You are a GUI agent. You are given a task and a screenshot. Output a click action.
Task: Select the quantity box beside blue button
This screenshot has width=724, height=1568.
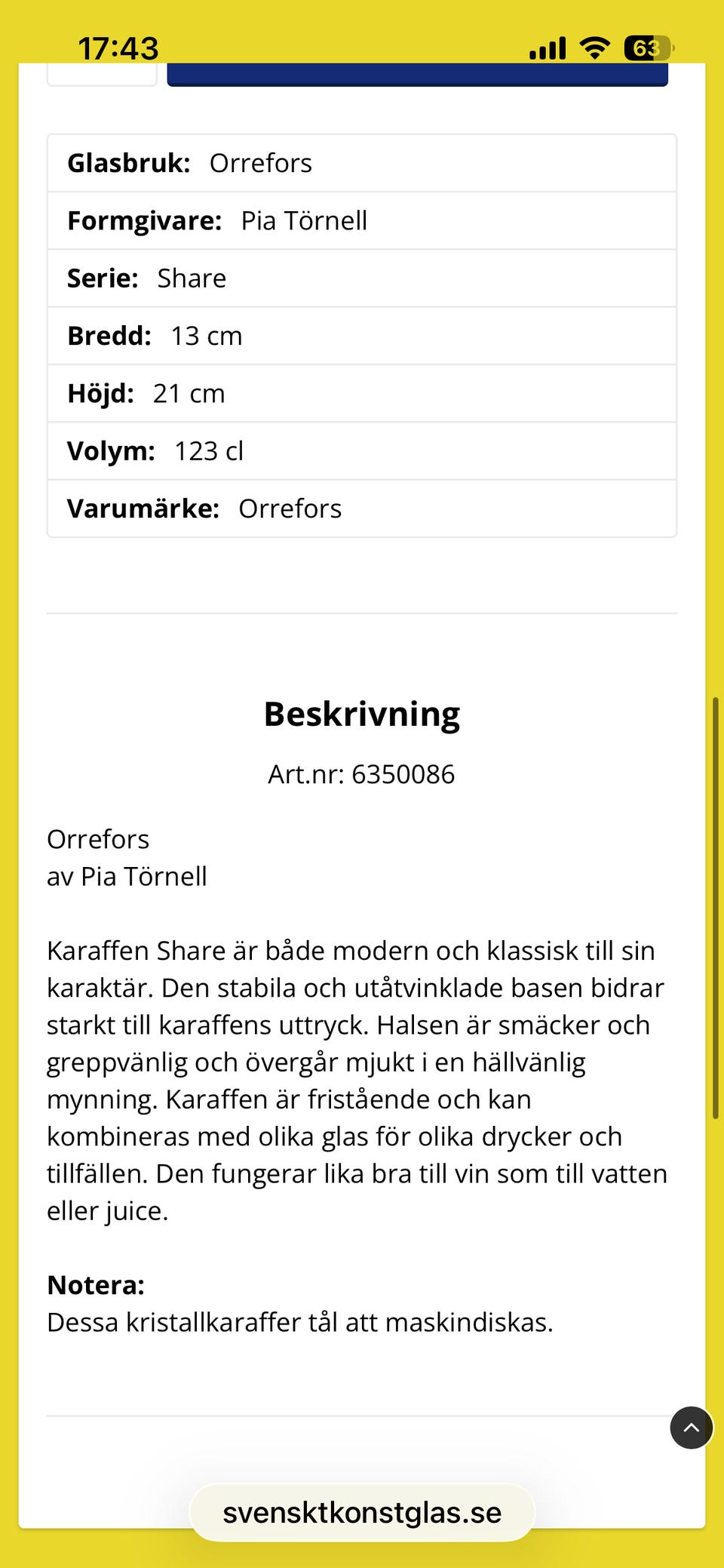[102, 75]
